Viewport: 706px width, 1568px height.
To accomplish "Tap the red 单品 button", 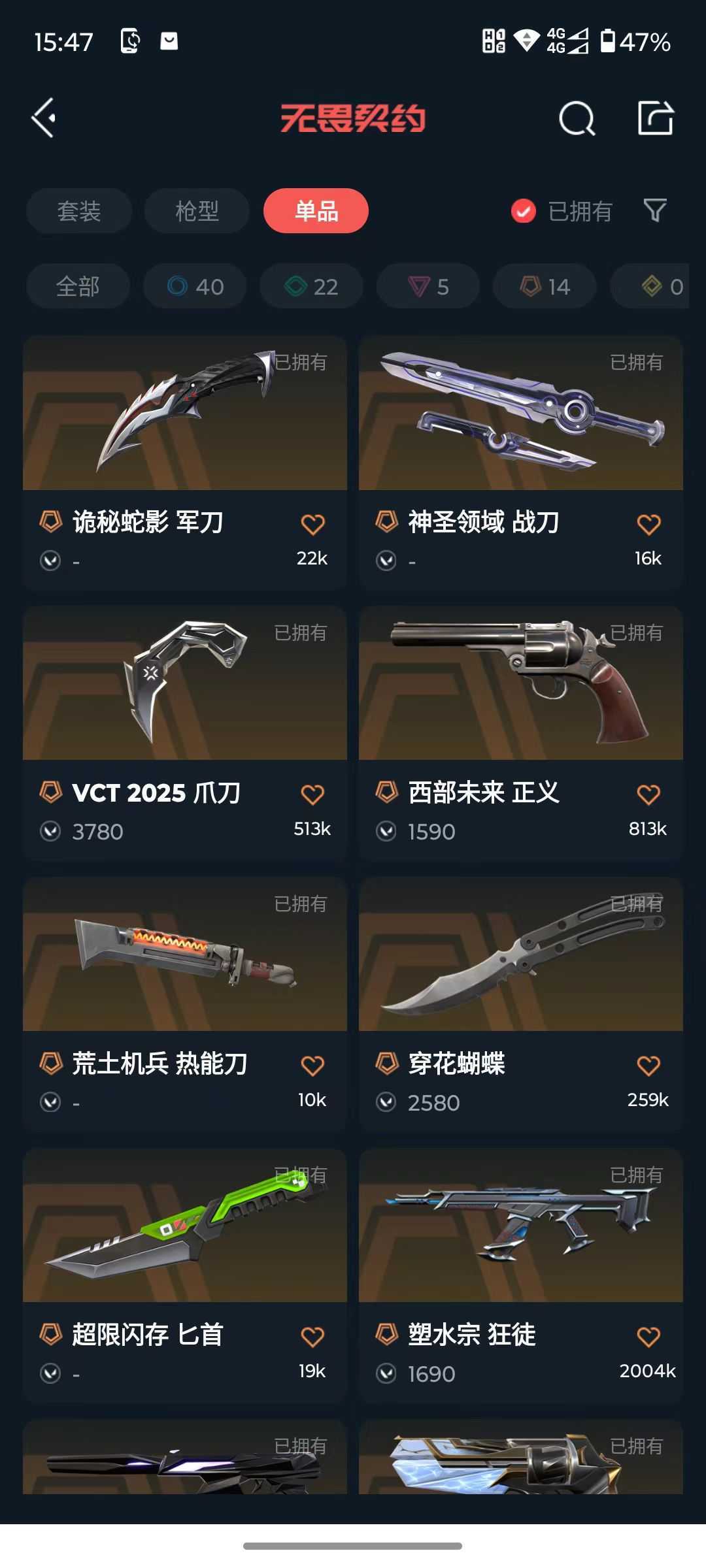I will point(316,210).
